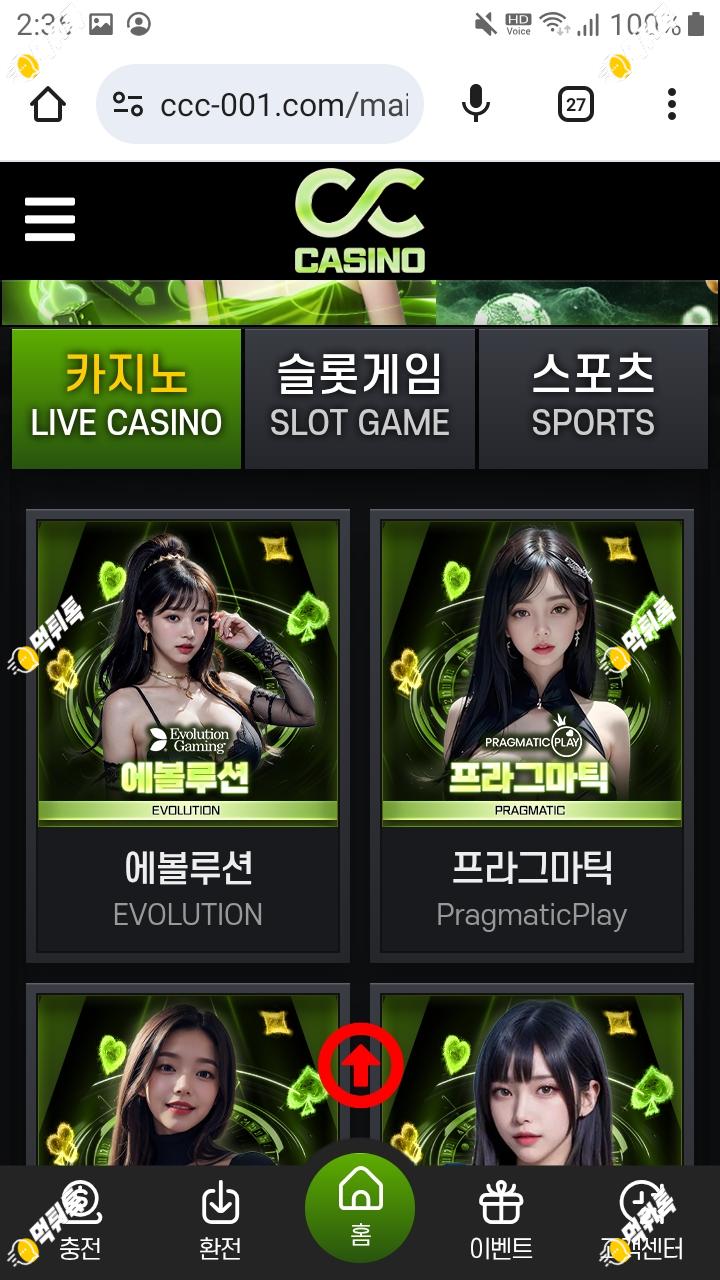Open 환전 in bottom navigation
720x1280 pixels.
coord(220,1222)
